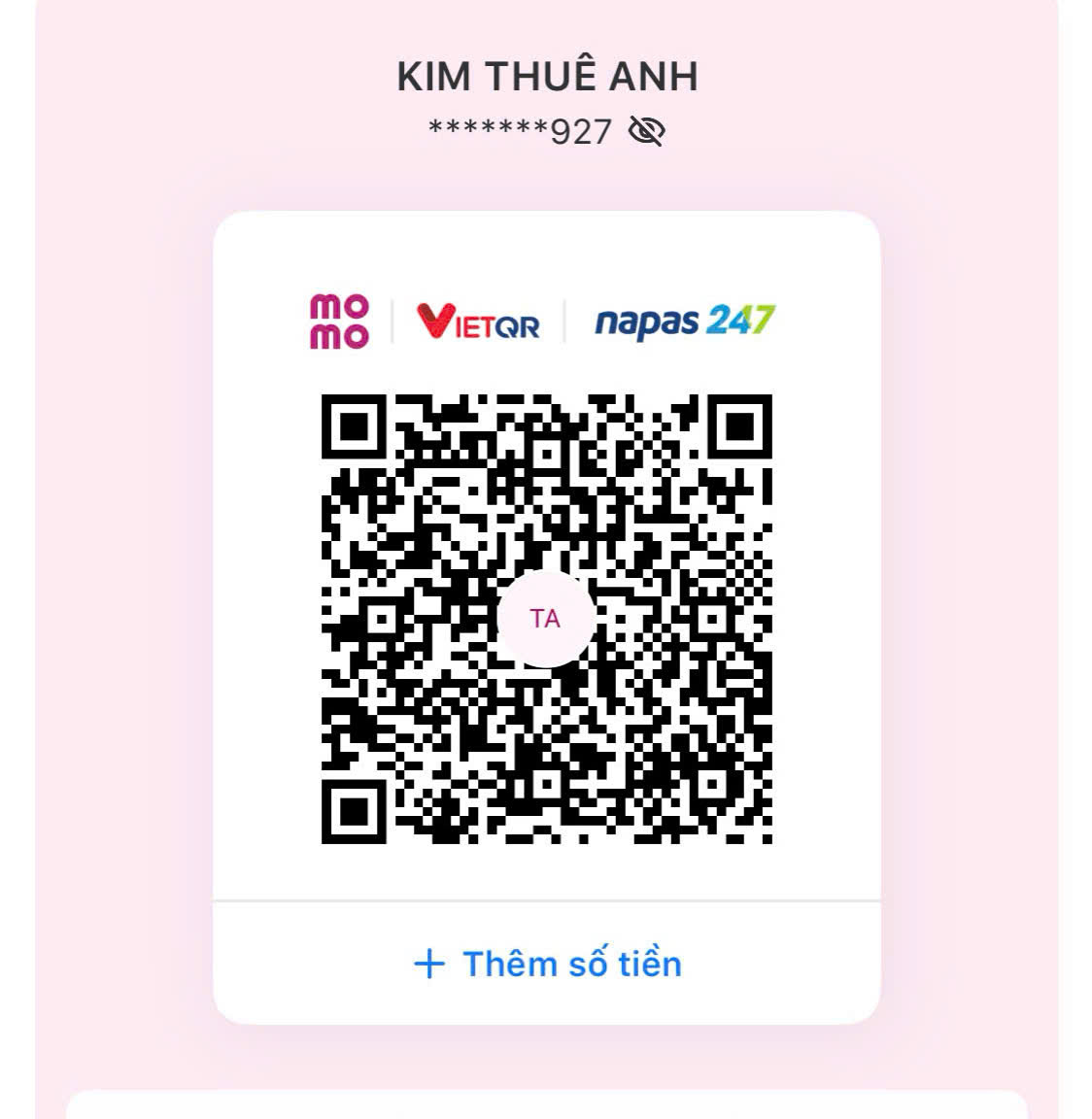Reveal the hidden account number
The width and height of the screenshot is (1092, 1119).
click(x=646, y=130)
